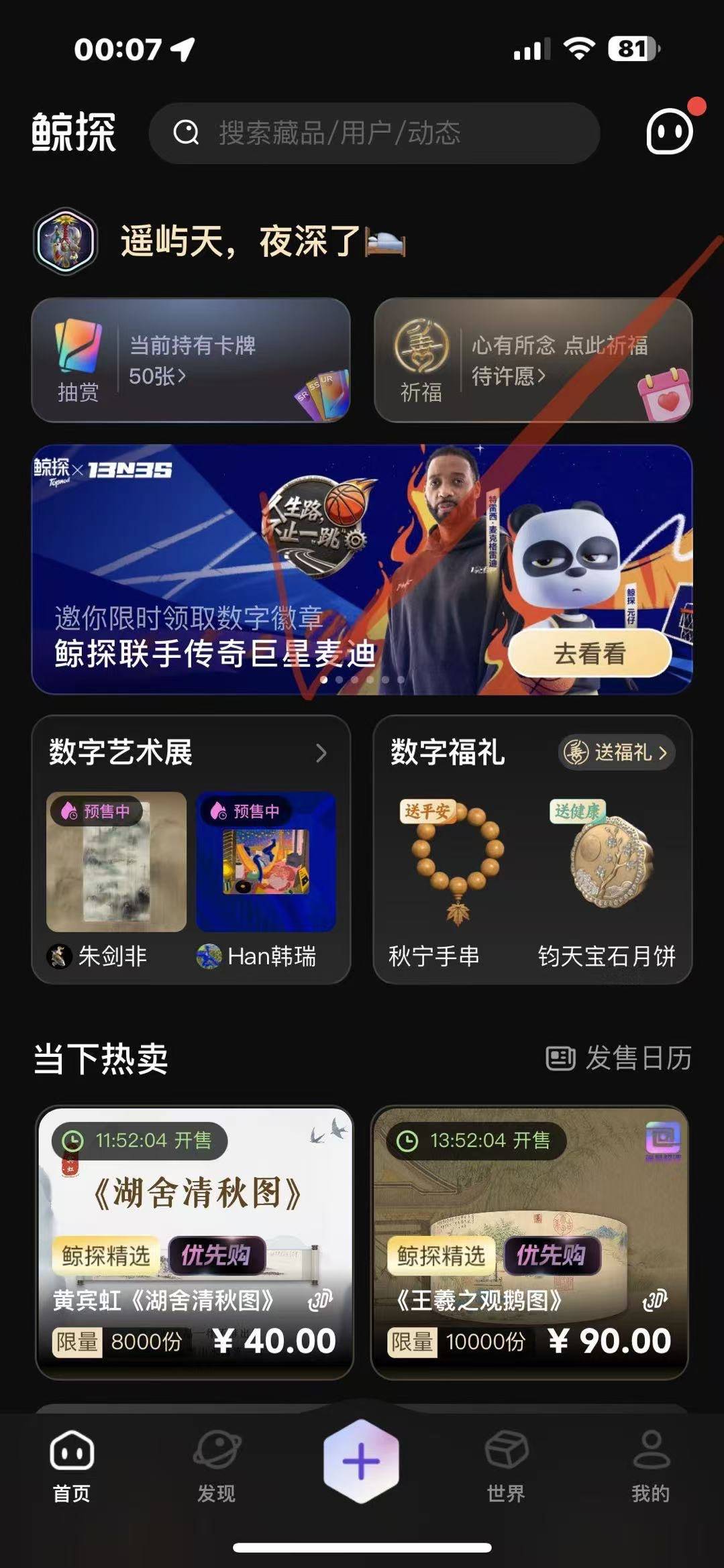This screenshot has width=724, height=1568.
Task: Tap the user avatar beside the greeting
Action: coord(65,241)
